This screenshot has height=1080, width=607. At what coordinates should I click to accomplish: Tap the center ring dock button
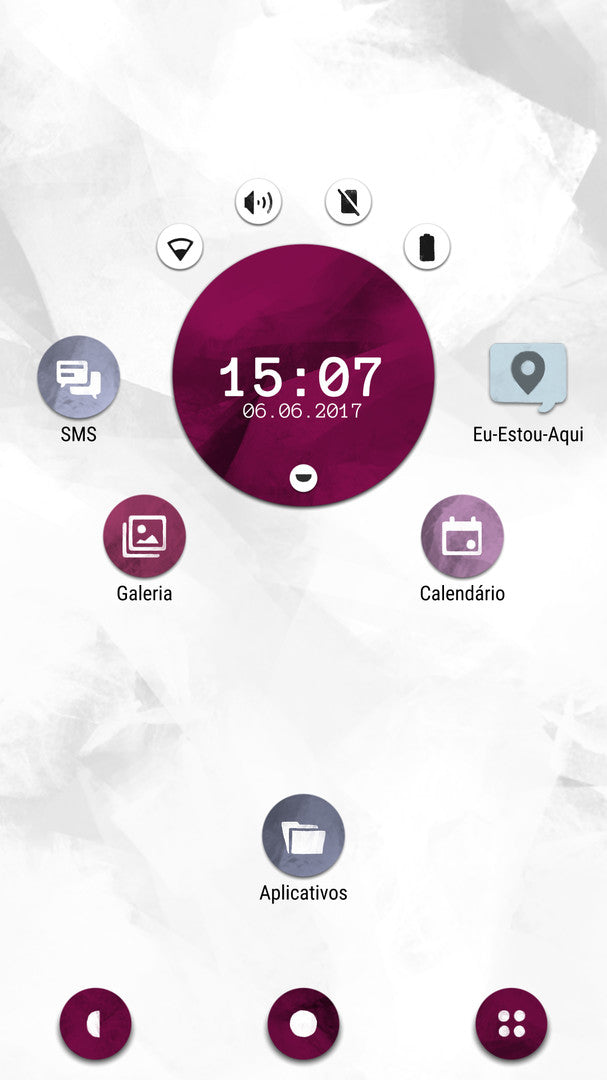(303, 1024)
